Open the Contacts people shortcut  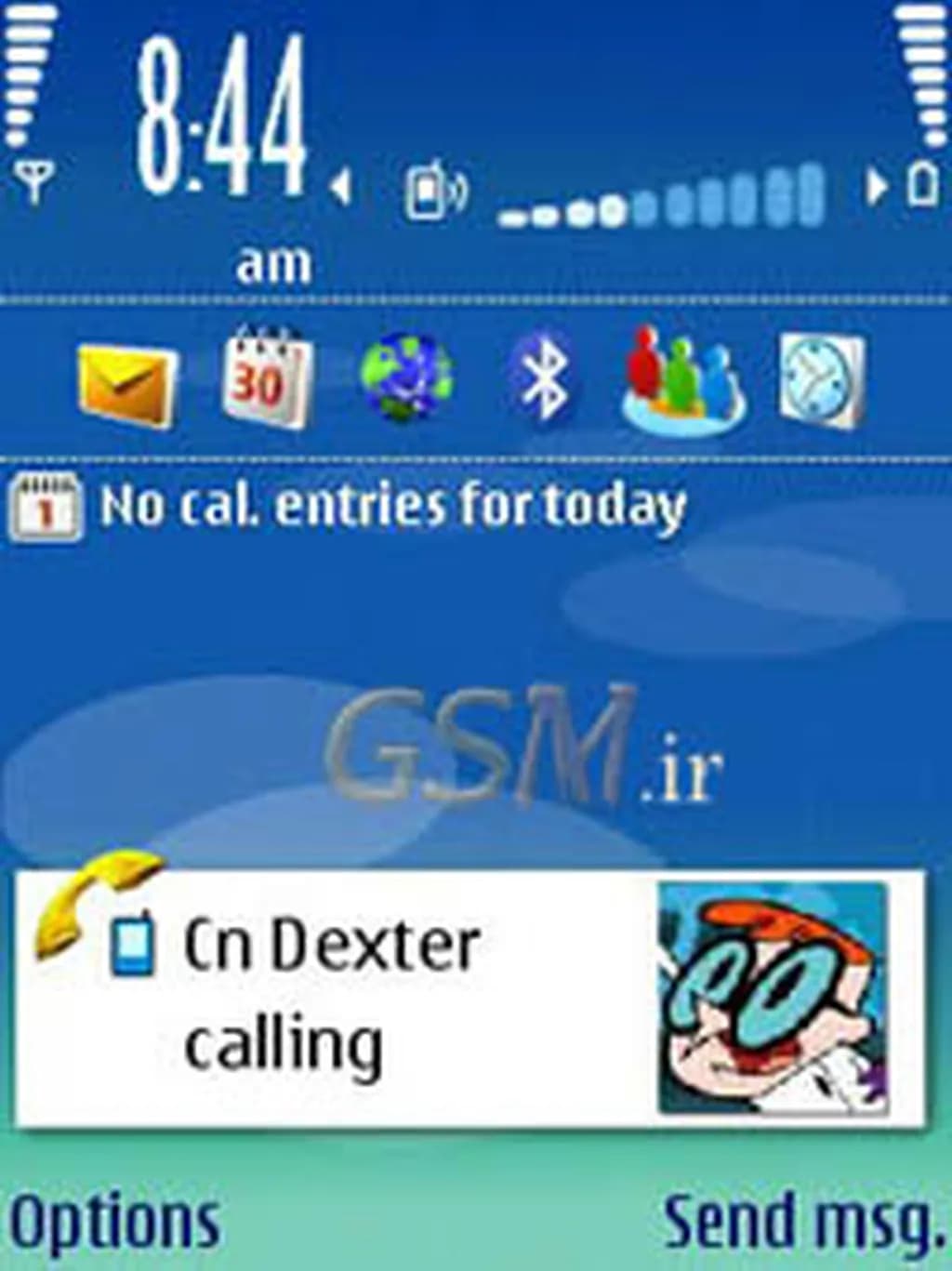click(x=683, y=381)
